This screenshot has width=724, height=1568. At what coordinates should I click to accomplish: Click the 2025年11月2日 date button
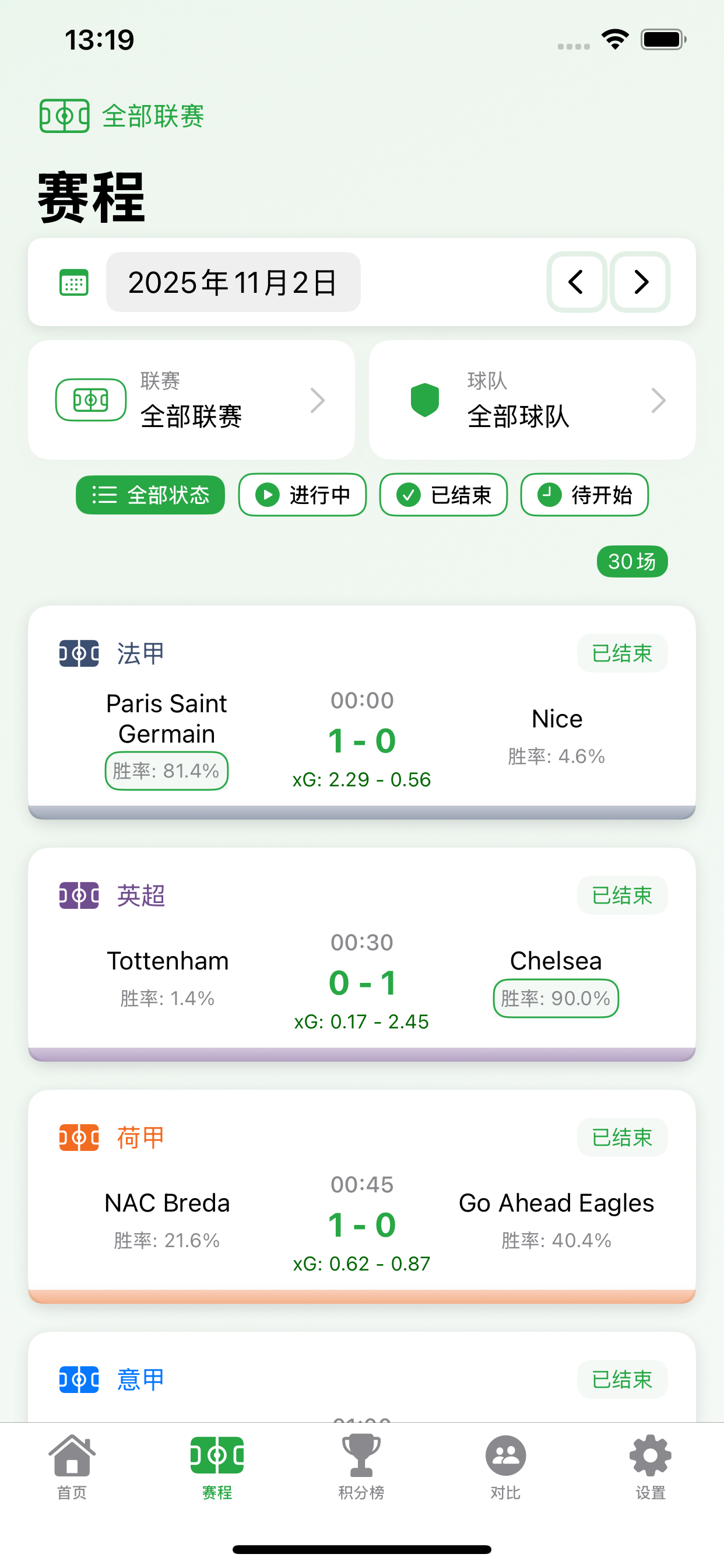coord(233,282)
